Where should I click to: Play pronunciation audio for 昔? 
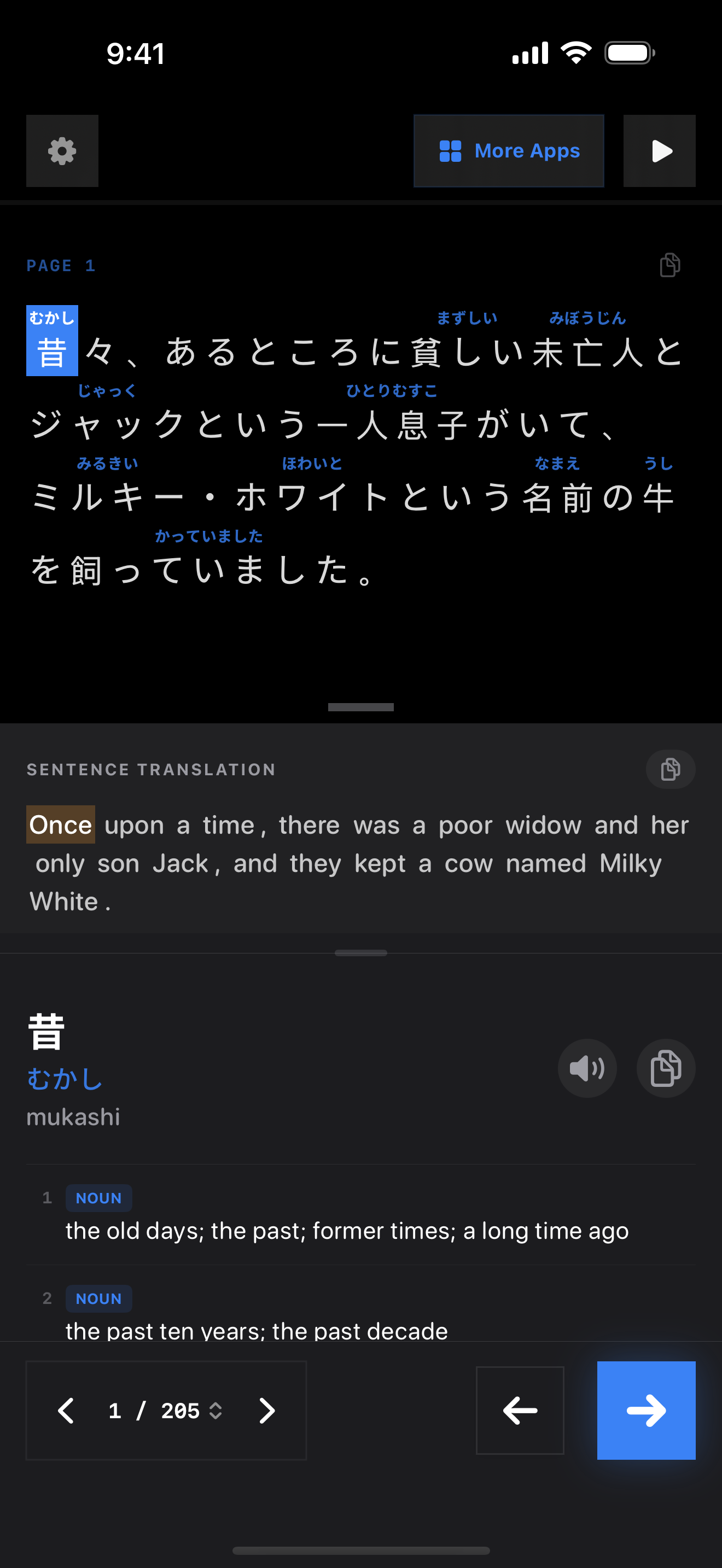tap(587, 1068)
